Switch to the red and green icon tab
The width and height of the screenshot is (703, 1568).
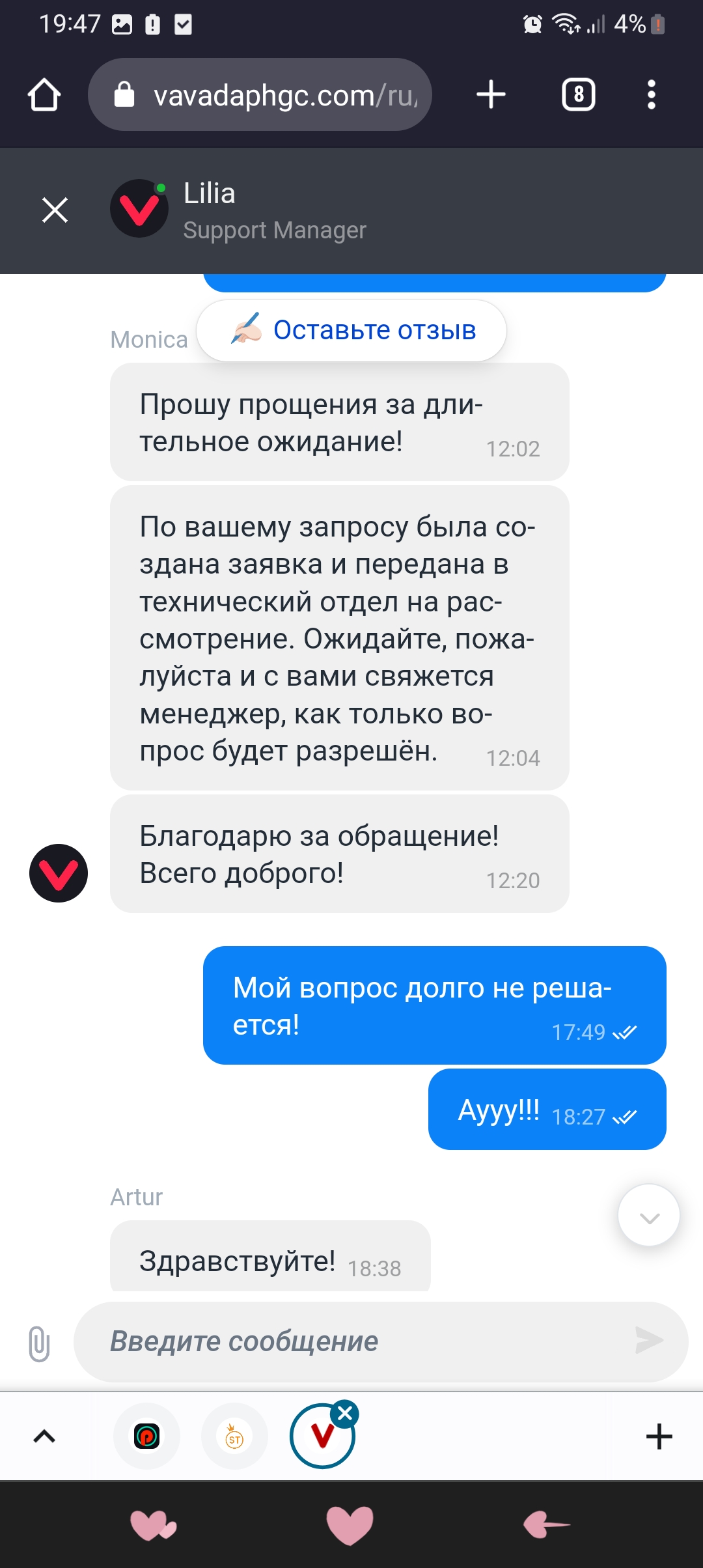click(146, 1436)
